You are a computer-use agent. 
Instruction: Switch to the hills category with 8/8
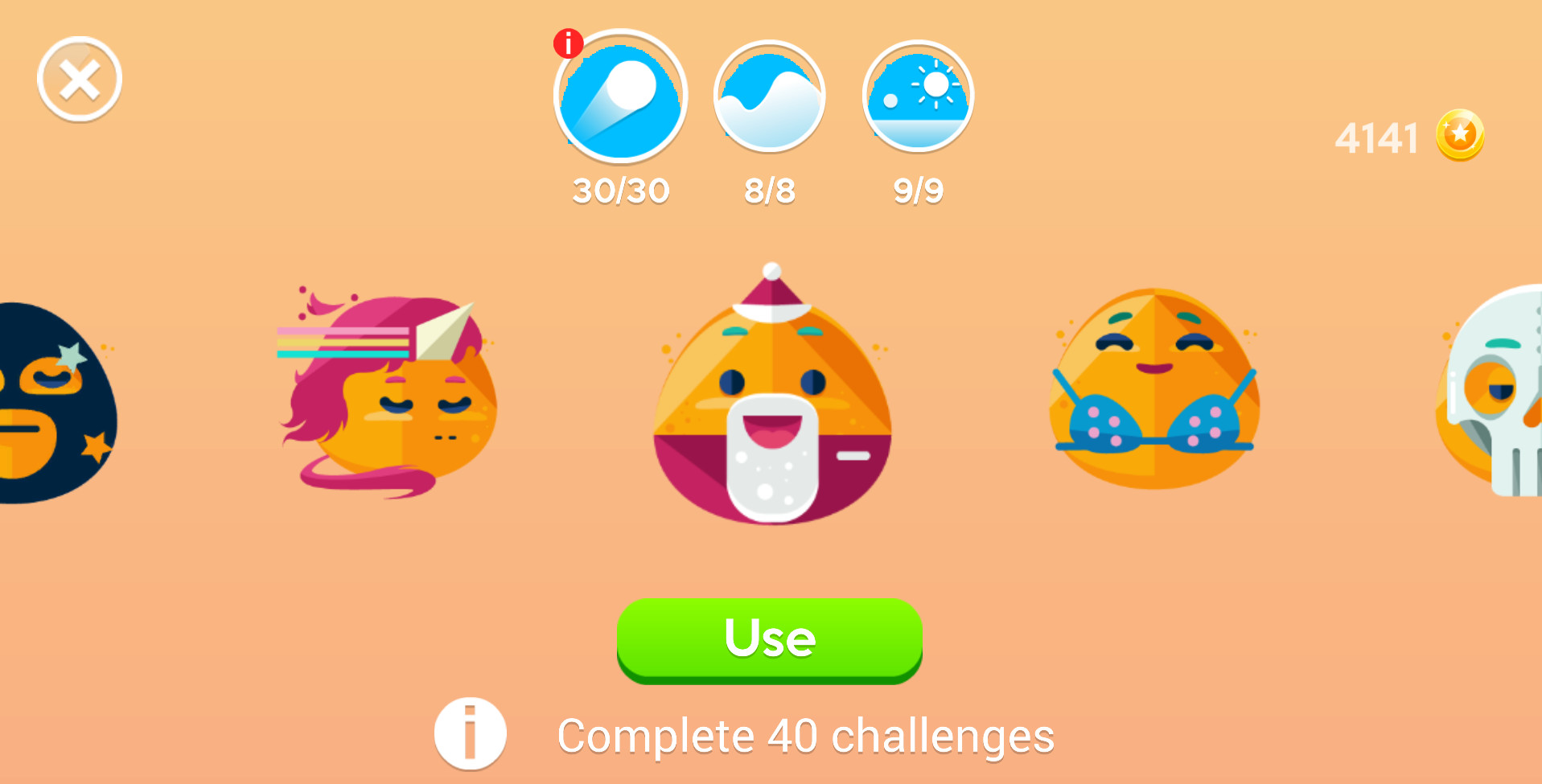[769, 96]
